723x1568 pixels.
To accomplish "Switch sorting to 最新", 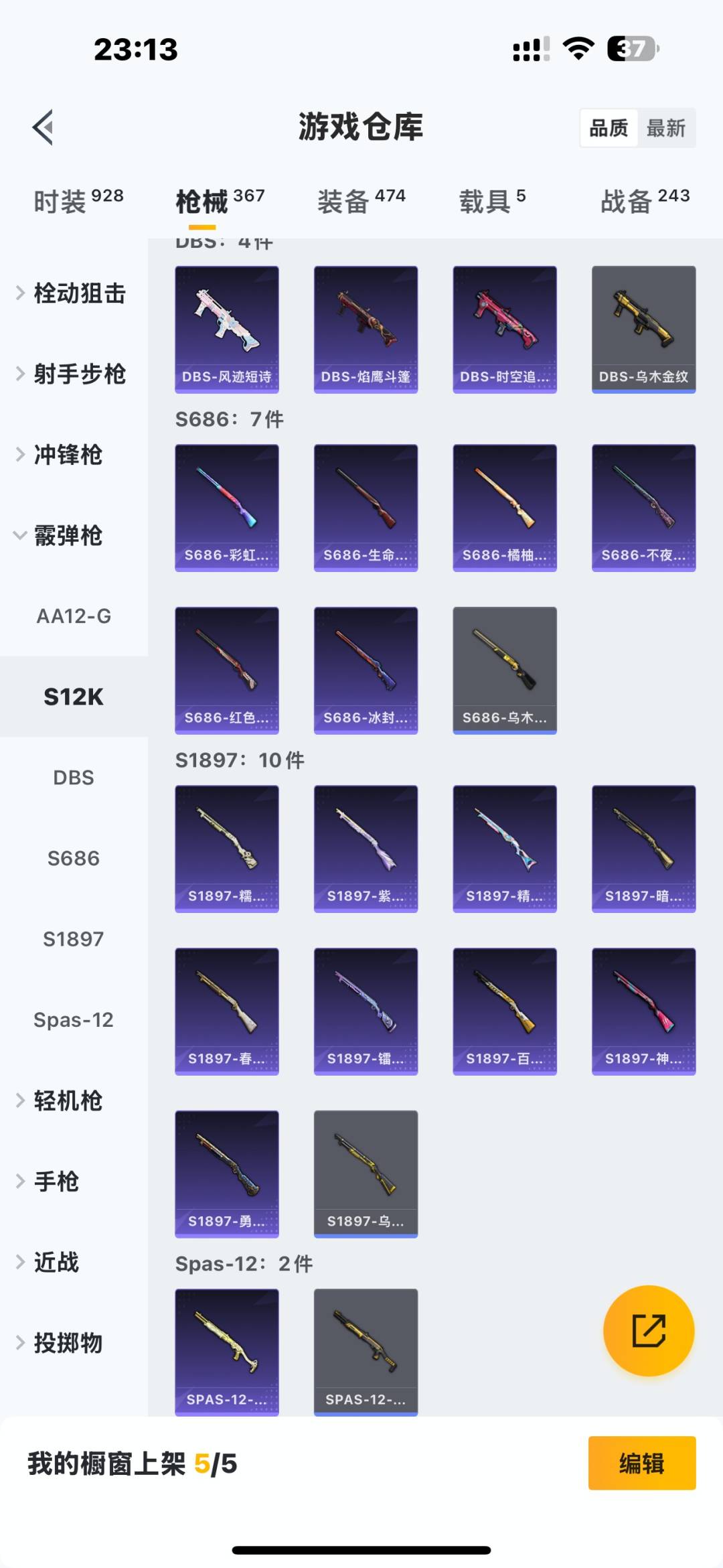I will tap(667, 127).
